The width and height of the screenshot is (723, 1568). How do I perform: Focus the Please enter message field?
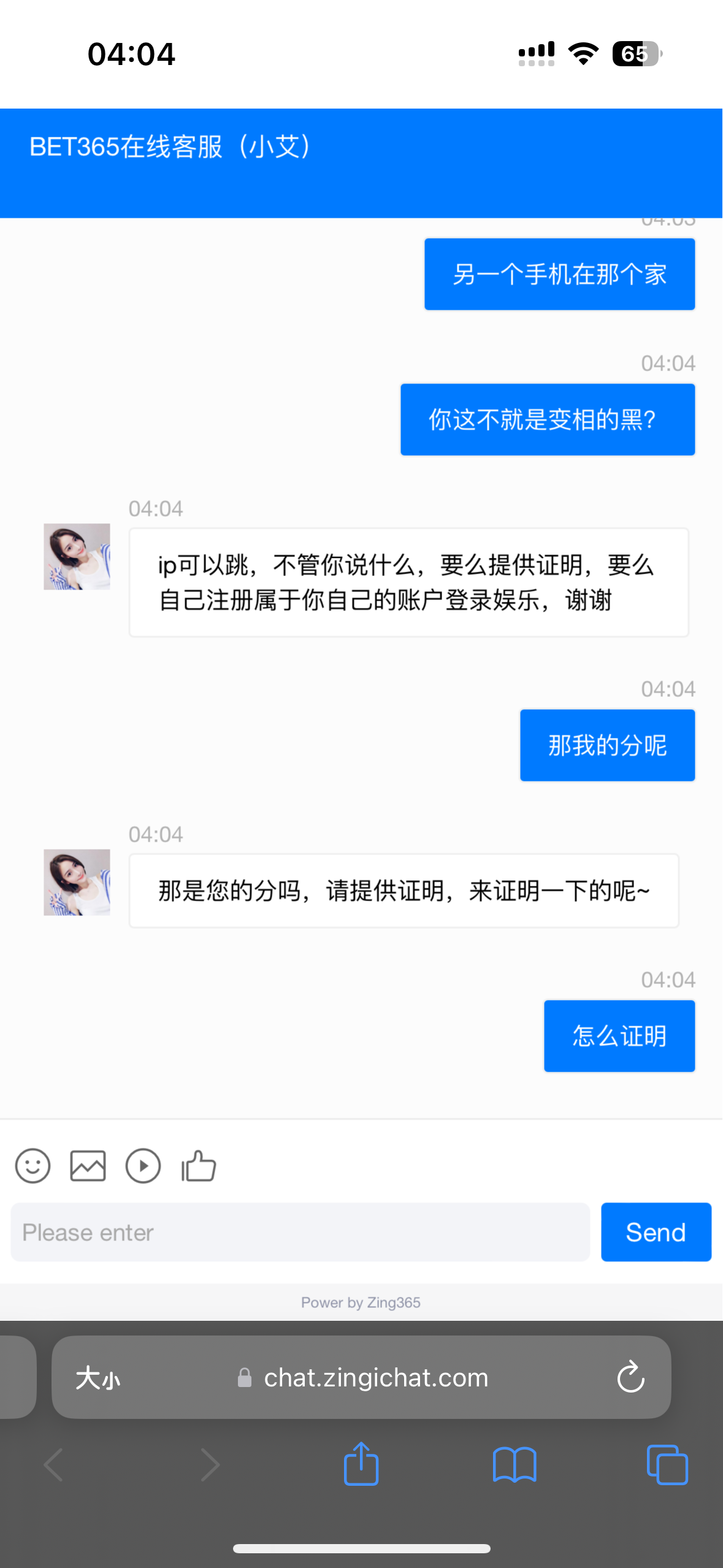tap(300, 1232)
